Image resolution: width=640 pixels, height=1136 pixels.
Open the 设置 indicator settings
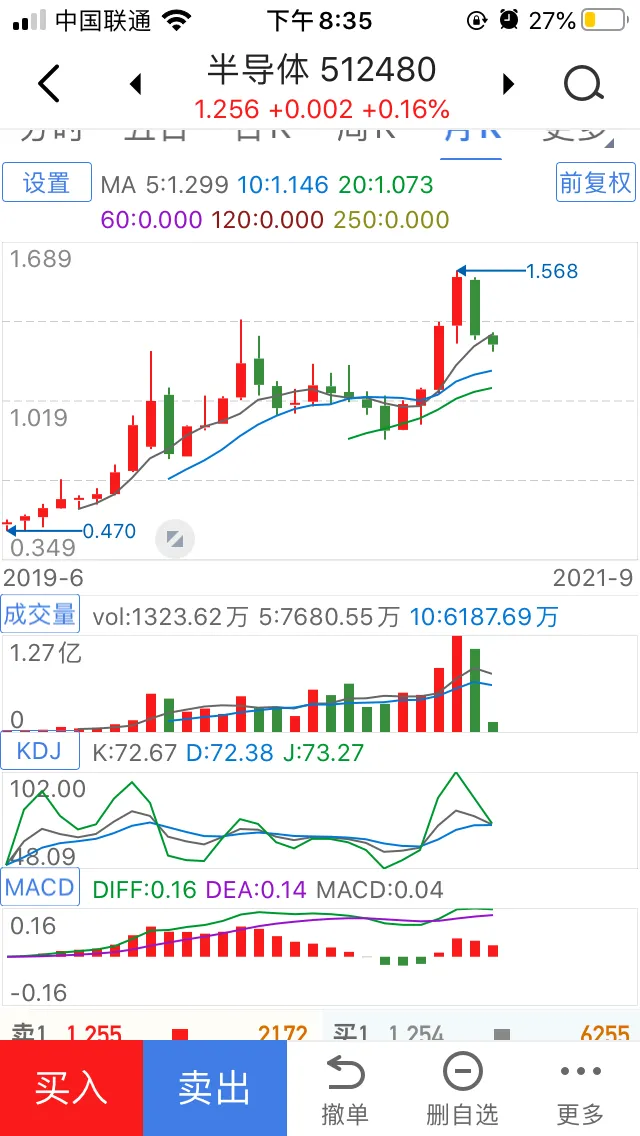tap(46, 183)
